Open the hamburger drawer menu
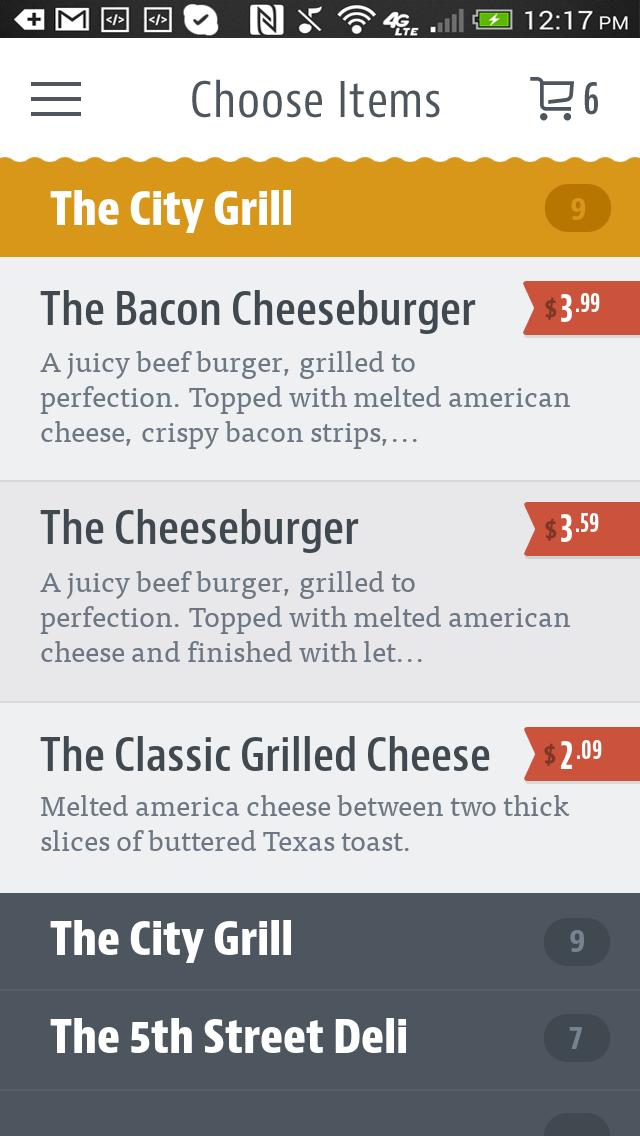 (56, 99)
